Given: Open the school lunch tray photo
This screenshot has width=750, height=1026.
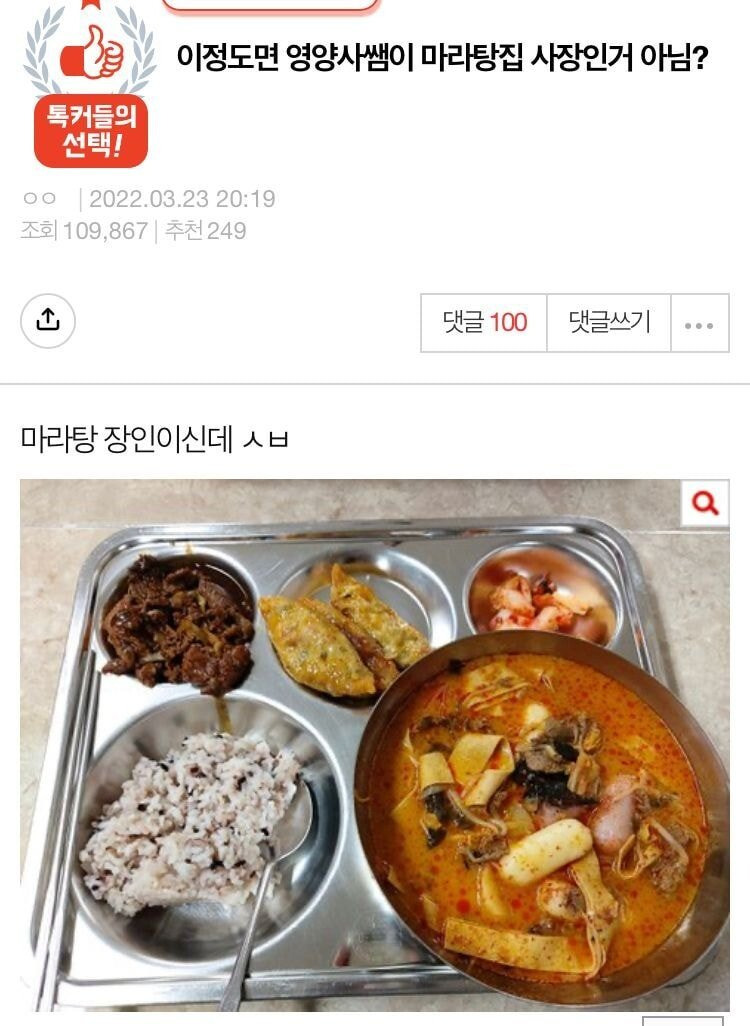Looking at the screenshot, I should [374, 760].
